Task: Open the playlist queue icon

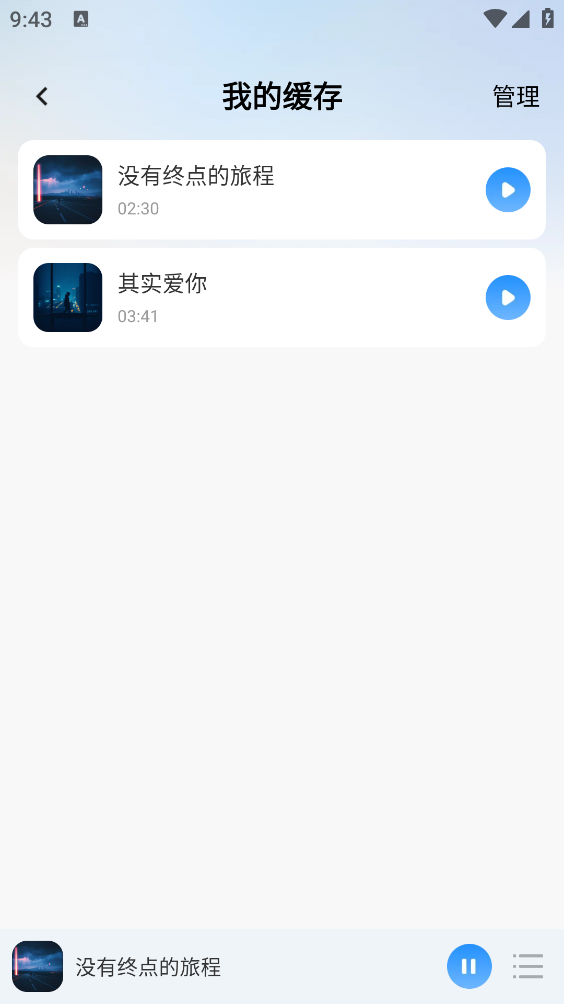Action: 528,966
